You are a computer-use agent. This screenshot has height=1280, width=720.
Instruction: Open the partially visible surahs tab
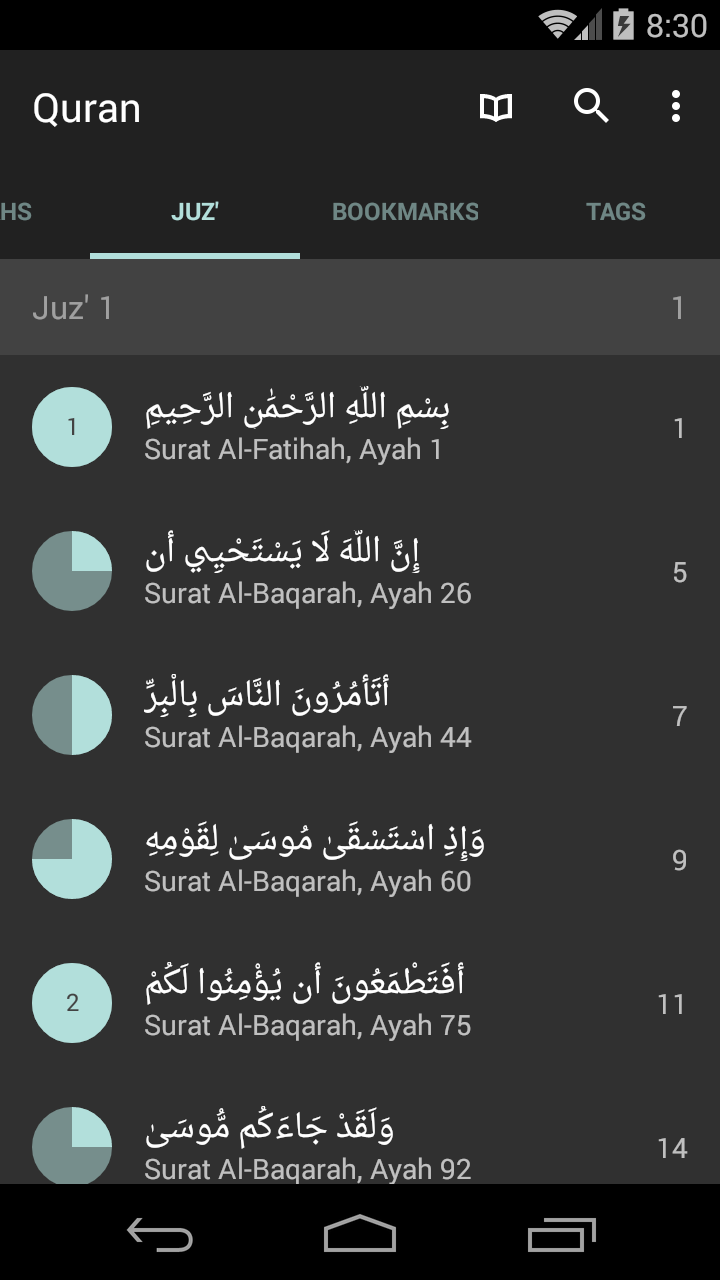click(16, 212)
